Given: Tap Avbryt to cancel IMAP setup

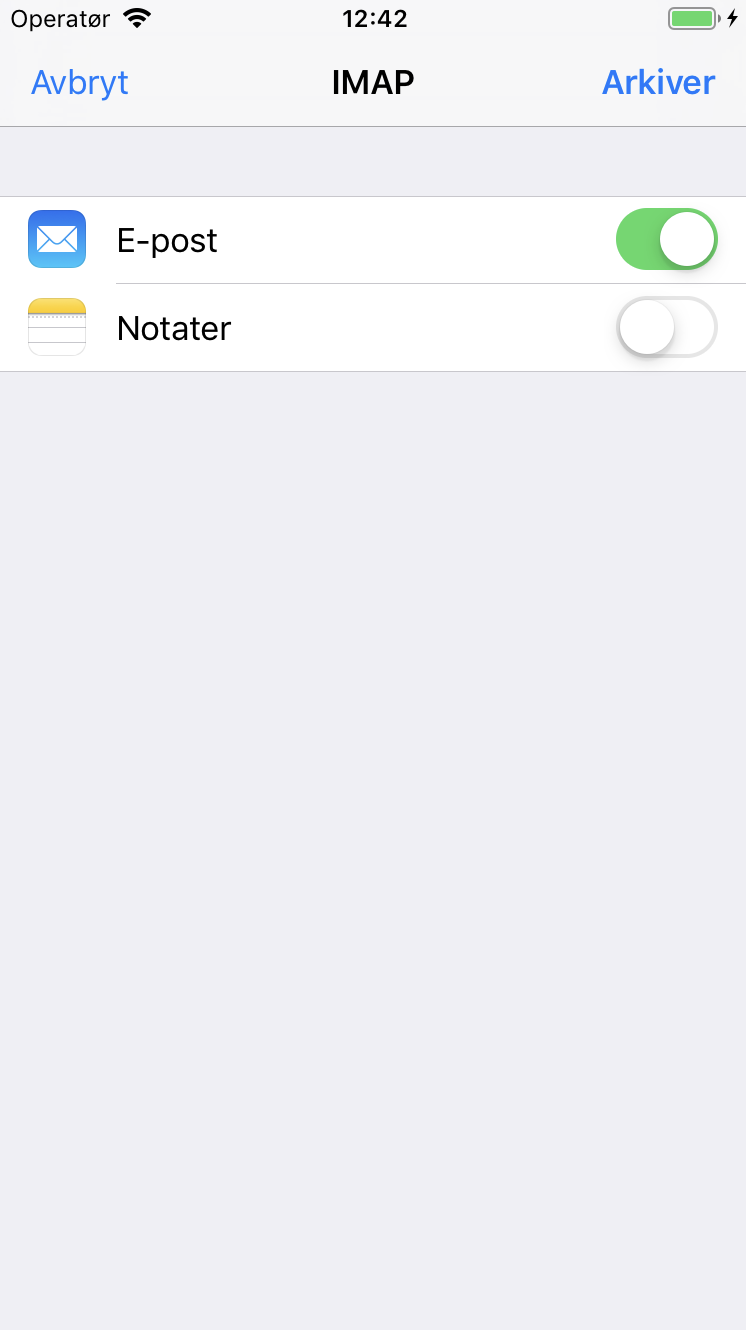Looking at the screenshot, I should 80,82.
